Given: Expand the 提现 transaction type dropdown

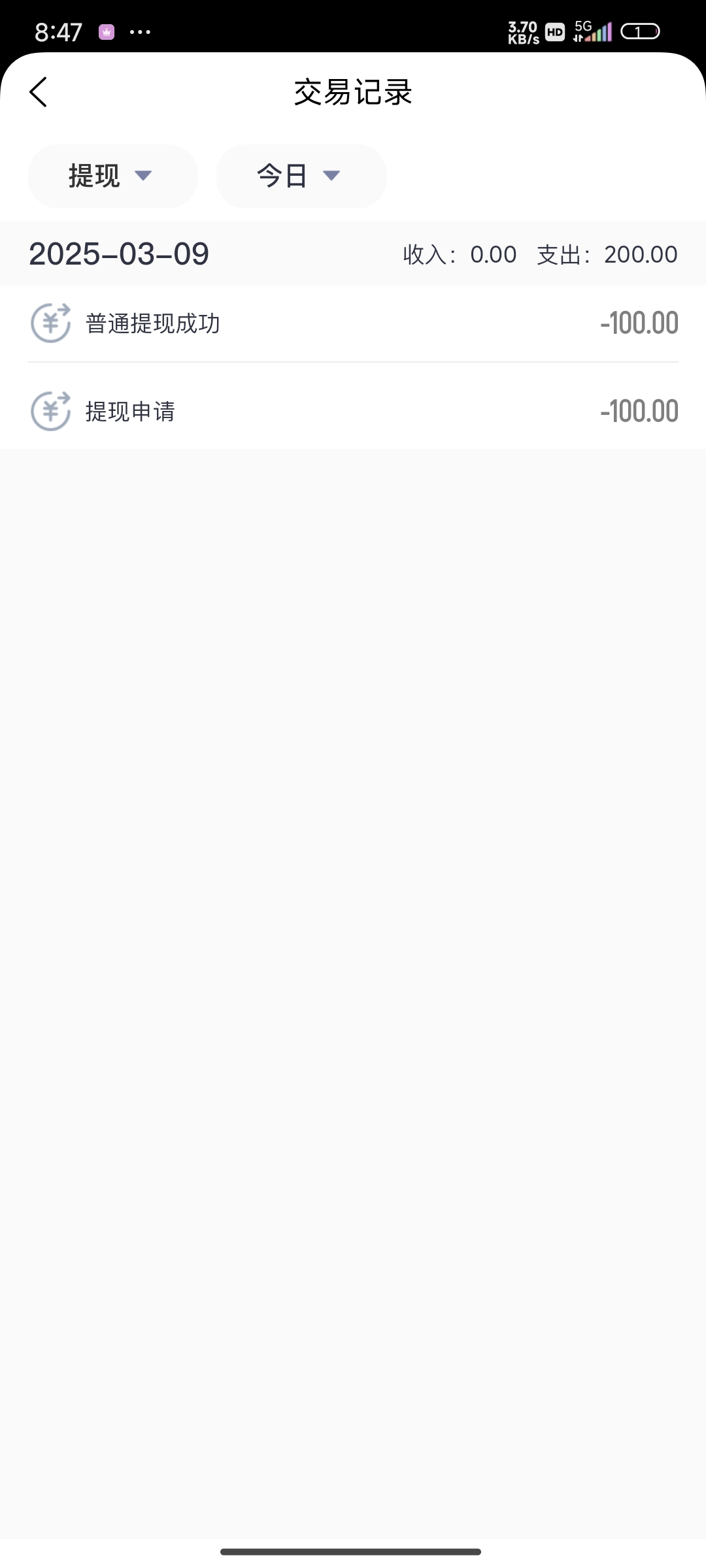Looking at the screenshot, I should click(x=112, y=176).
